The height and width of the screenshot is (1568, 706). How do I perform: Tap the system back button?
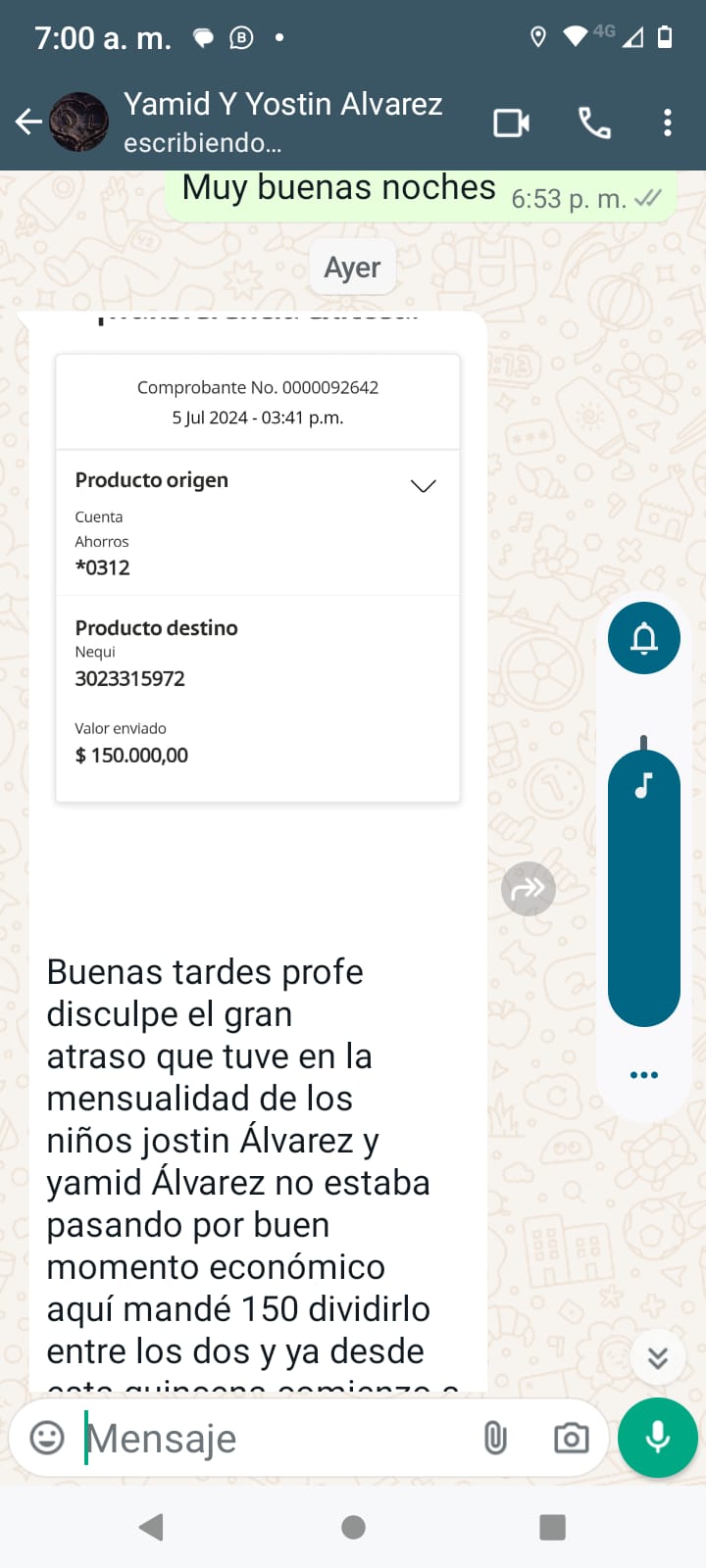151,1527
